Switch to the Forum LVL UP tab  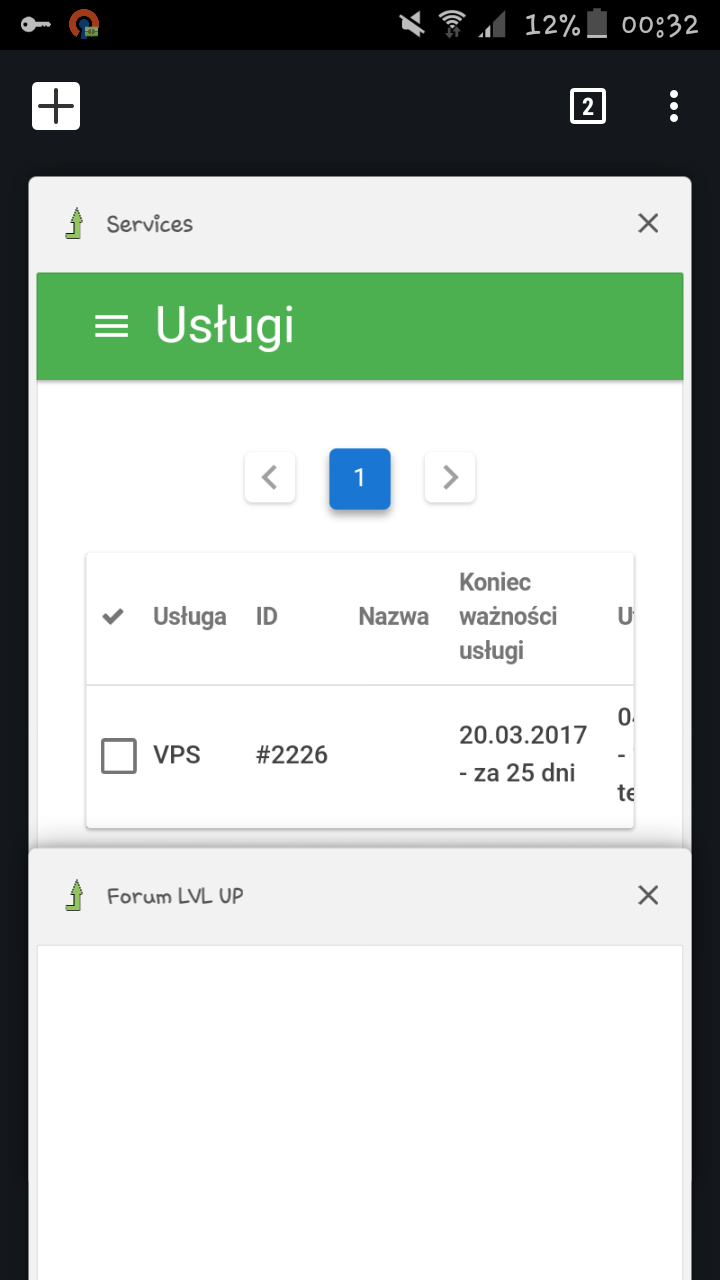pos(360,1100)
